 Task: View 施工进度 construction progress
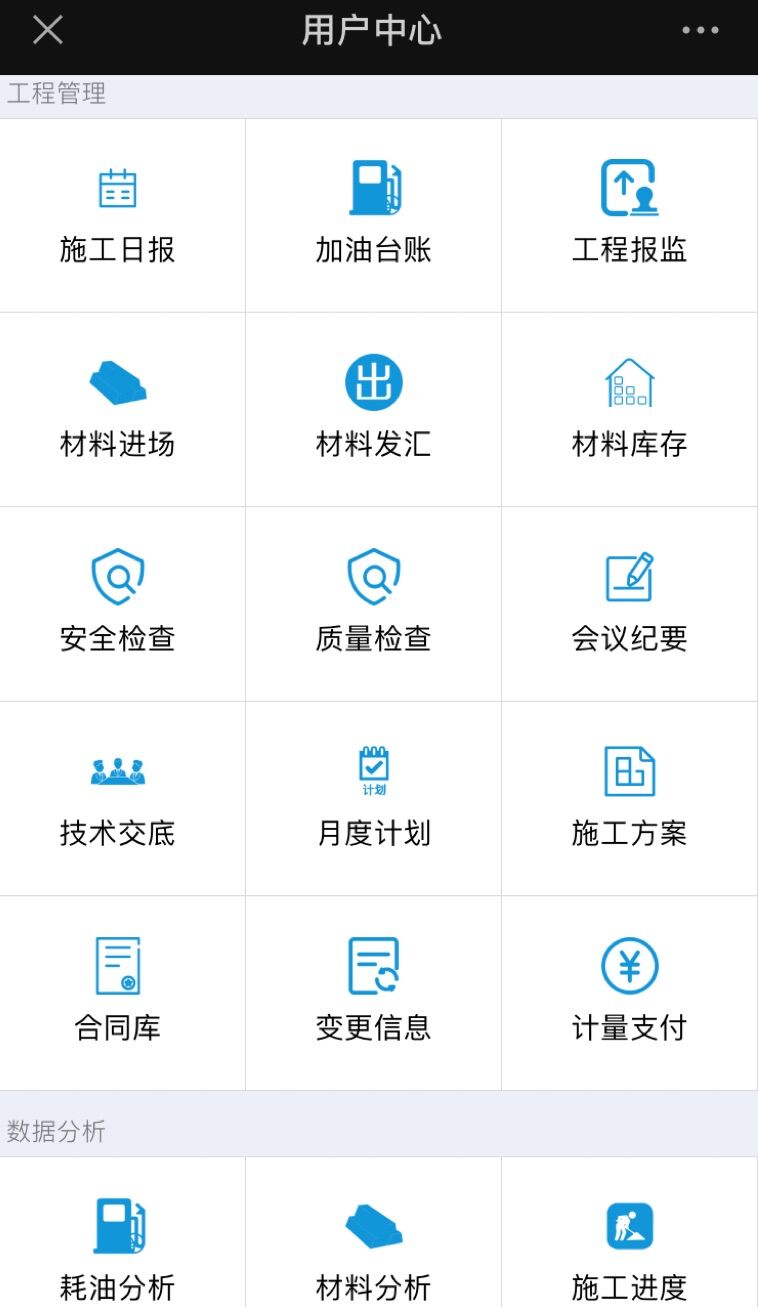tap(629, 1248)
